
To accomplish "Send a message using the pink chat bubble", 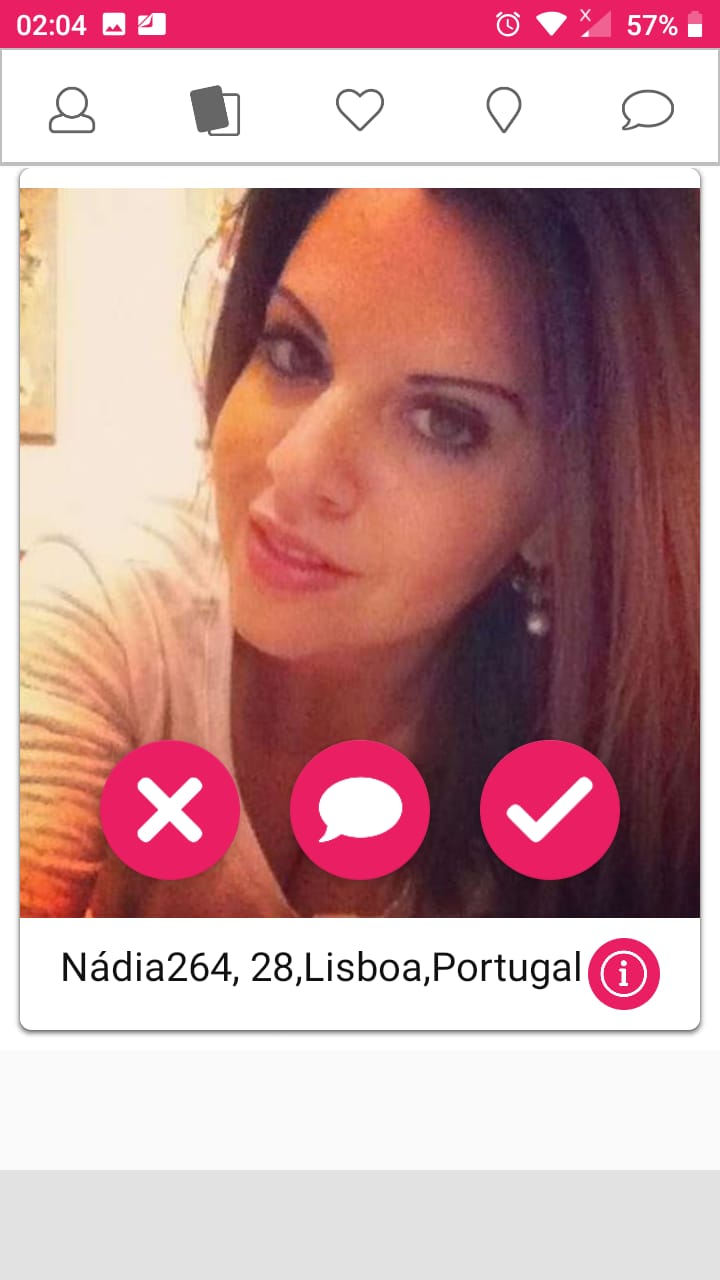I will coord(360,810).
